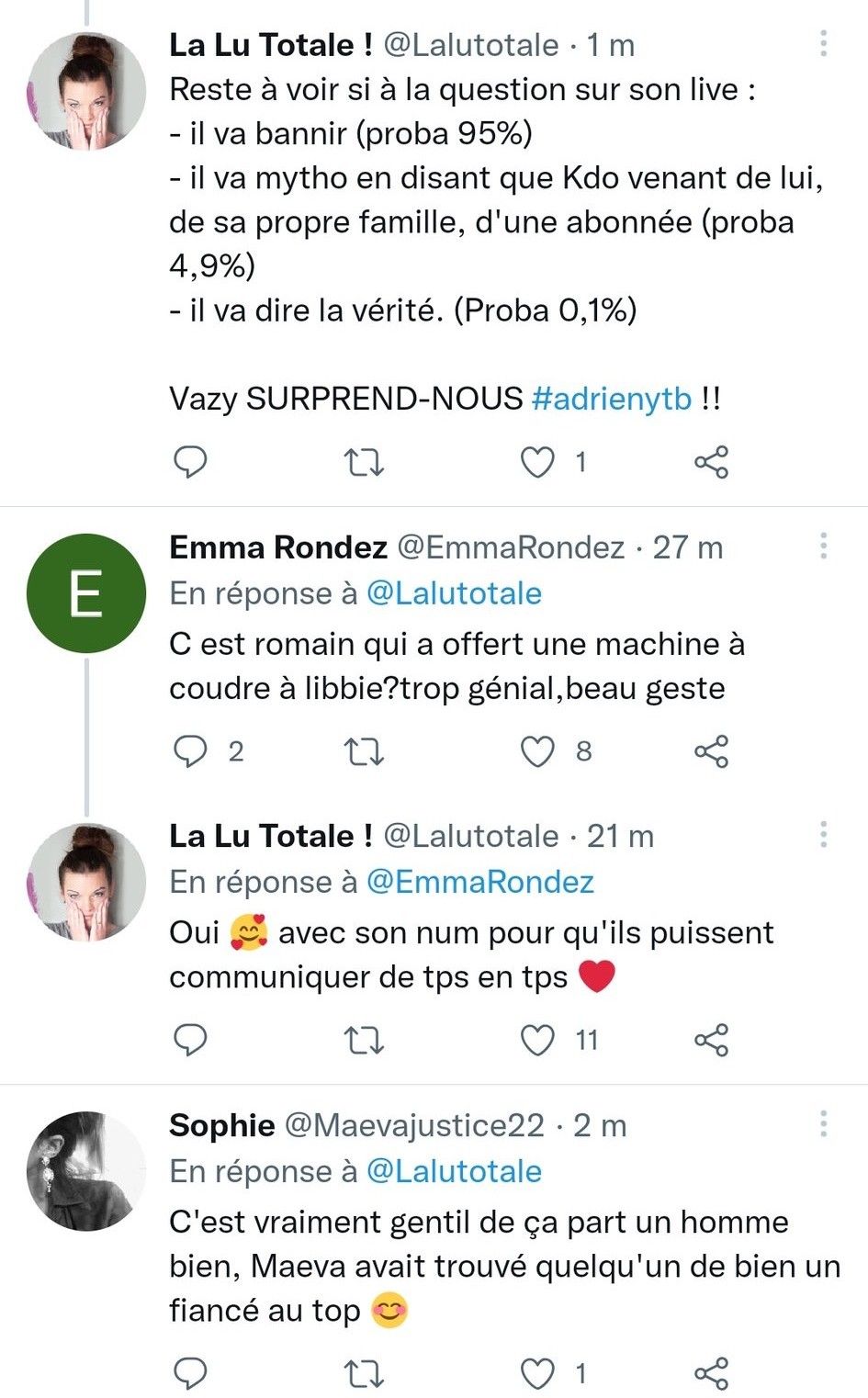The image size is (868, 1398).
Task: Like Sophie's fiancé au top tweet
Action: pos(538,1373)
